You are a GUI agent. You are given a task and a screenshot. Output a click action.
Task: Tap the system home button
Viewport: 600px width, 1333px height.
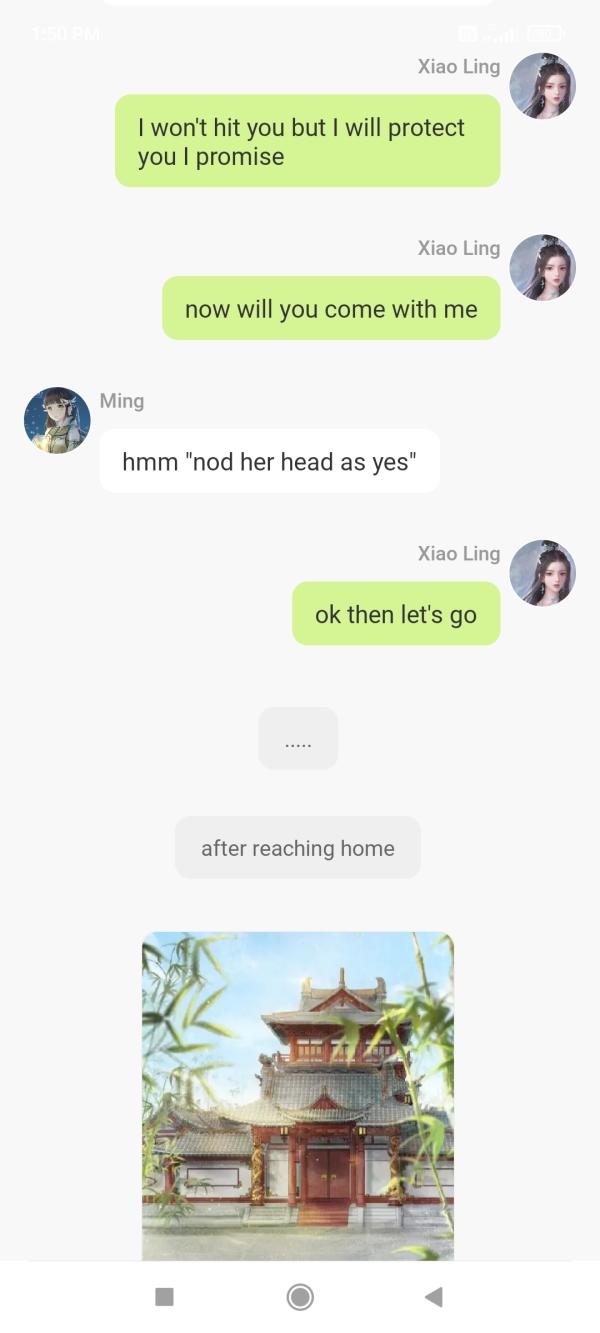(300, 1297)
